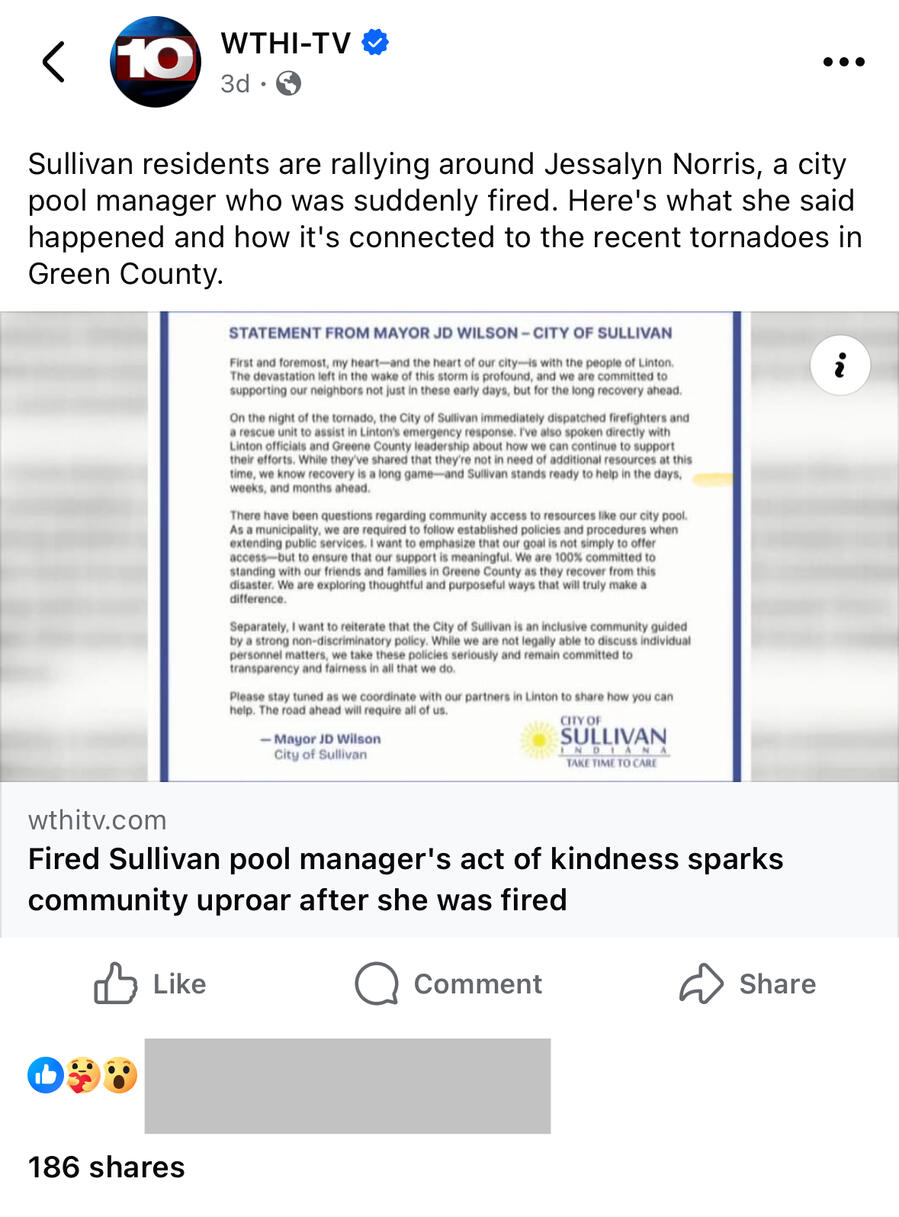View the reactions on this post
The width and height of the screenshot is (899, 1217).
pos(83,1076)
